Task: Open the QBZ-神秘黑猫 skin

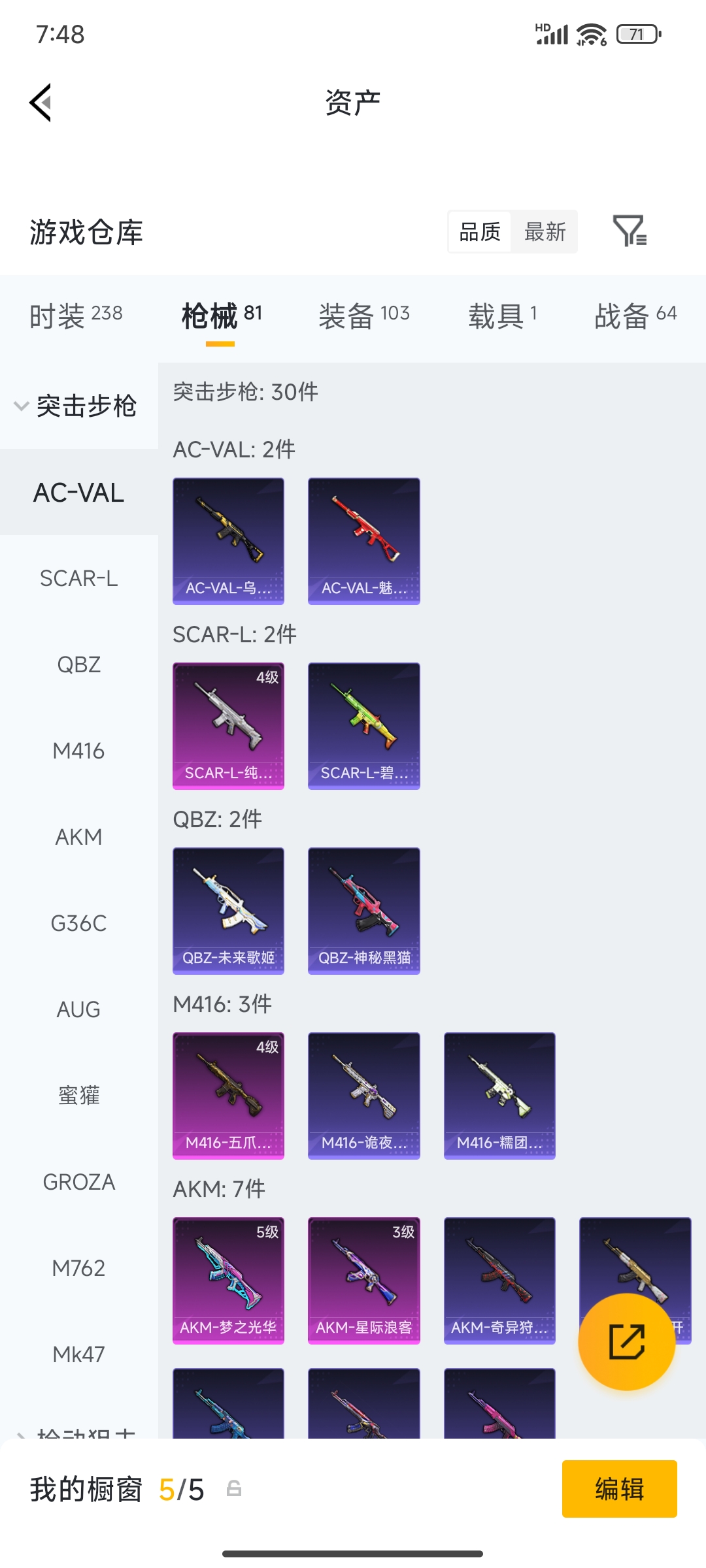Action: 364,911
